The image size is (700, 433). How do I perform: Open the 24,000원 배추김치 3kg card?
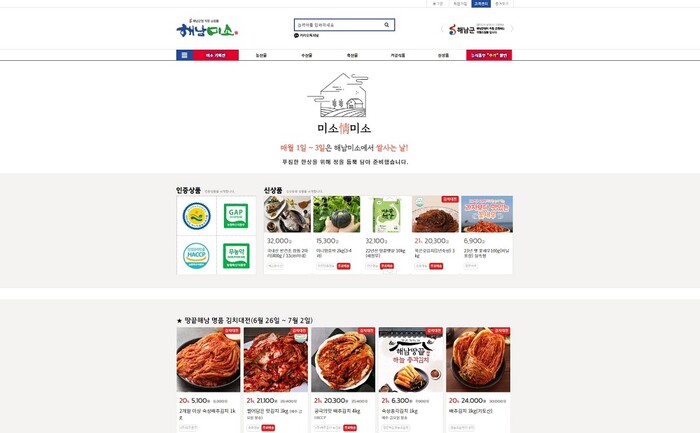[x=478, y=380]
